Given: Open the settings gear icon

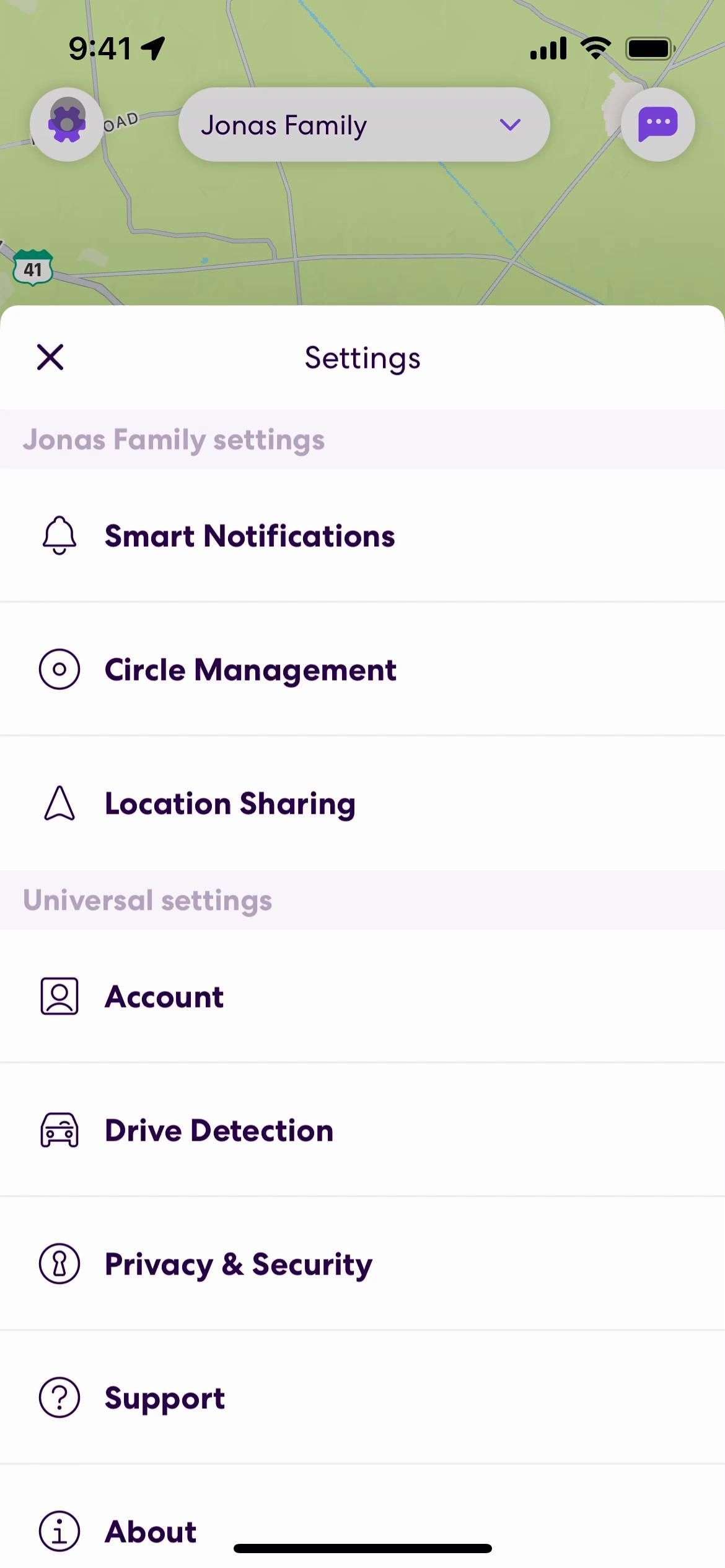Looking at the screenshot, I should [67, 124].
